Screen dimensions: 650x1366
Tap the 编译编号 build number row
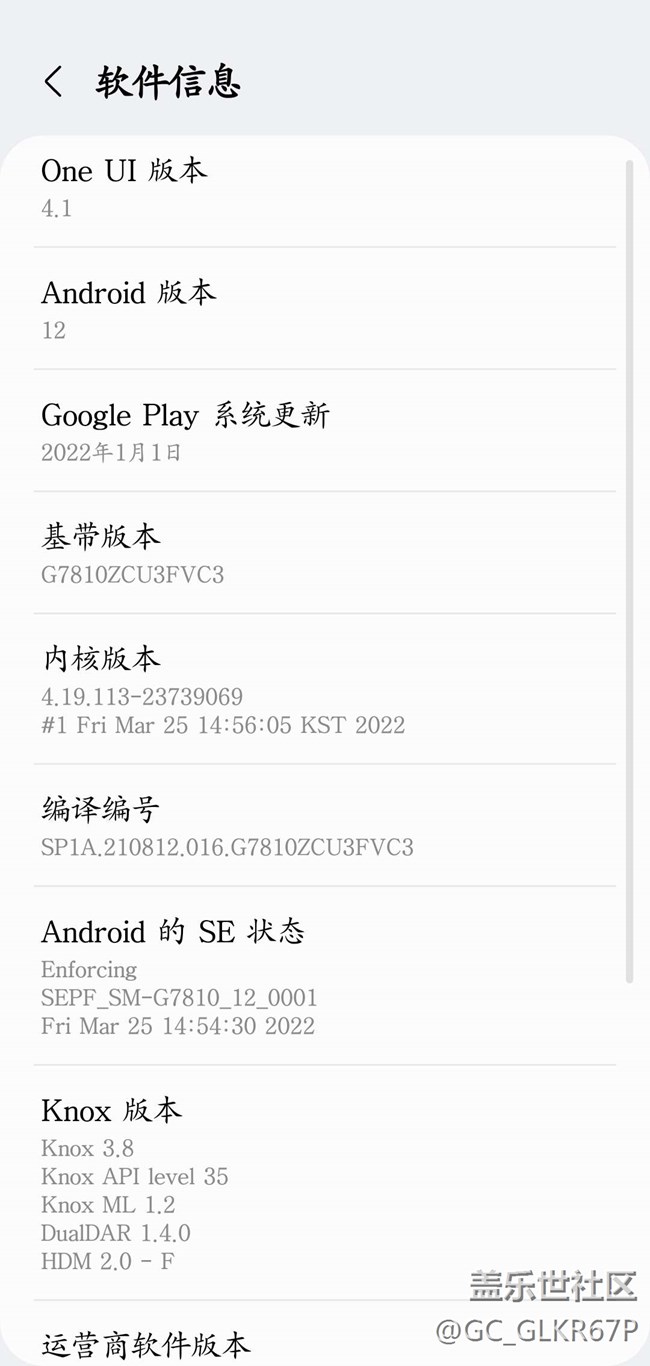click(324, 826)
